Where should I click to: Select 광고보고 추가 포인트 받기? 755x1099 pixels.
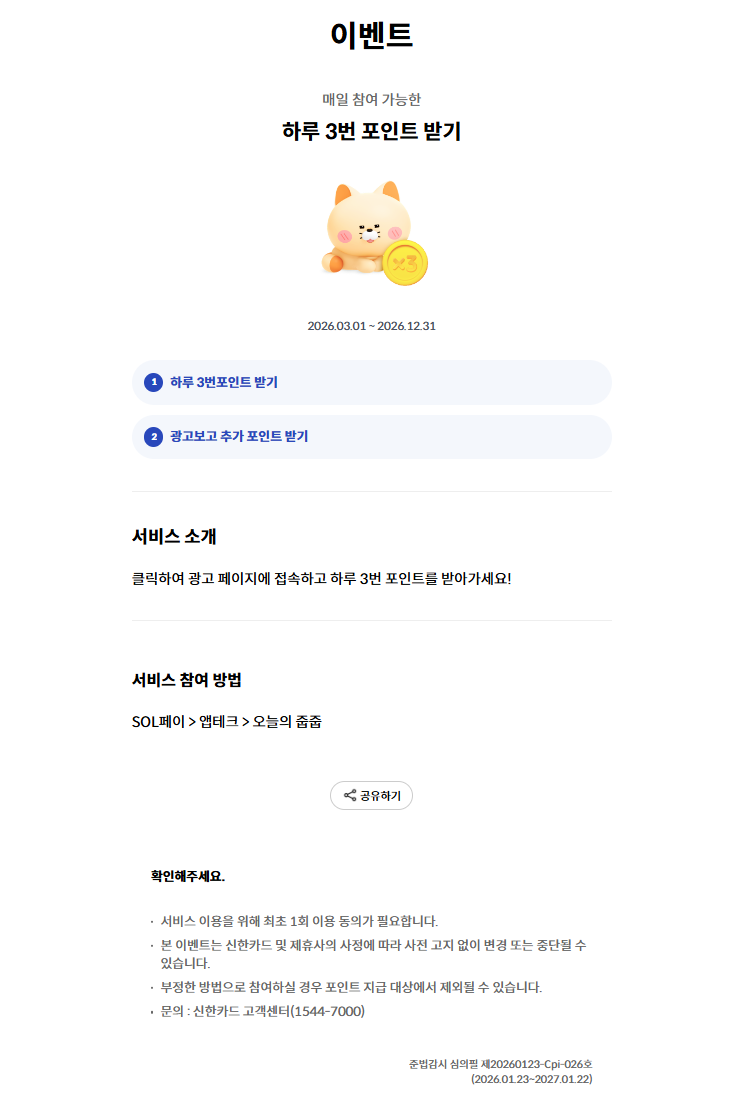click(371, 437)
